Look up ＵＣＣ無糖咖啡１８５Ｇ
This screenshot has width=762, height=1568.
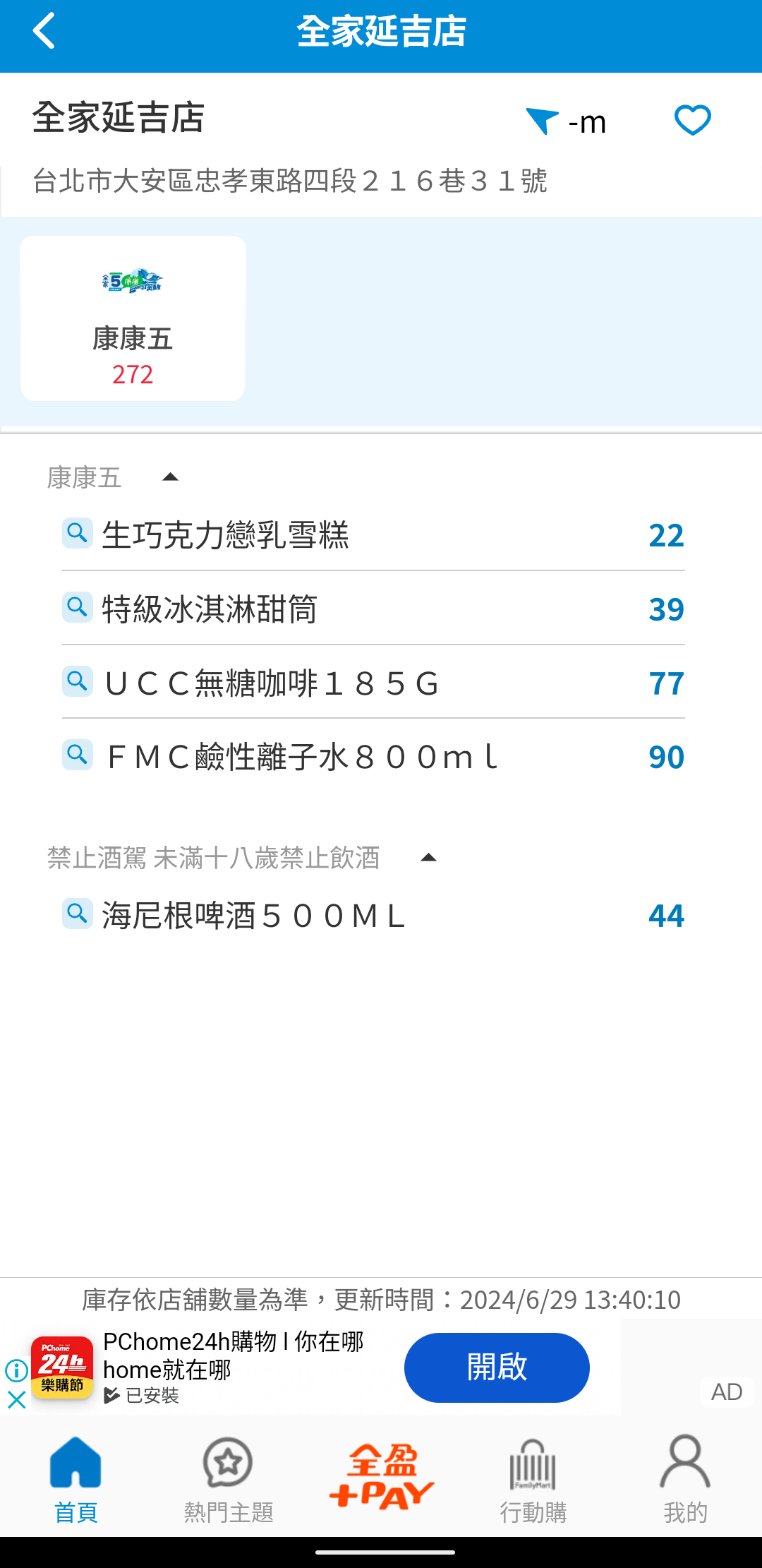click(x=78, y=682)
